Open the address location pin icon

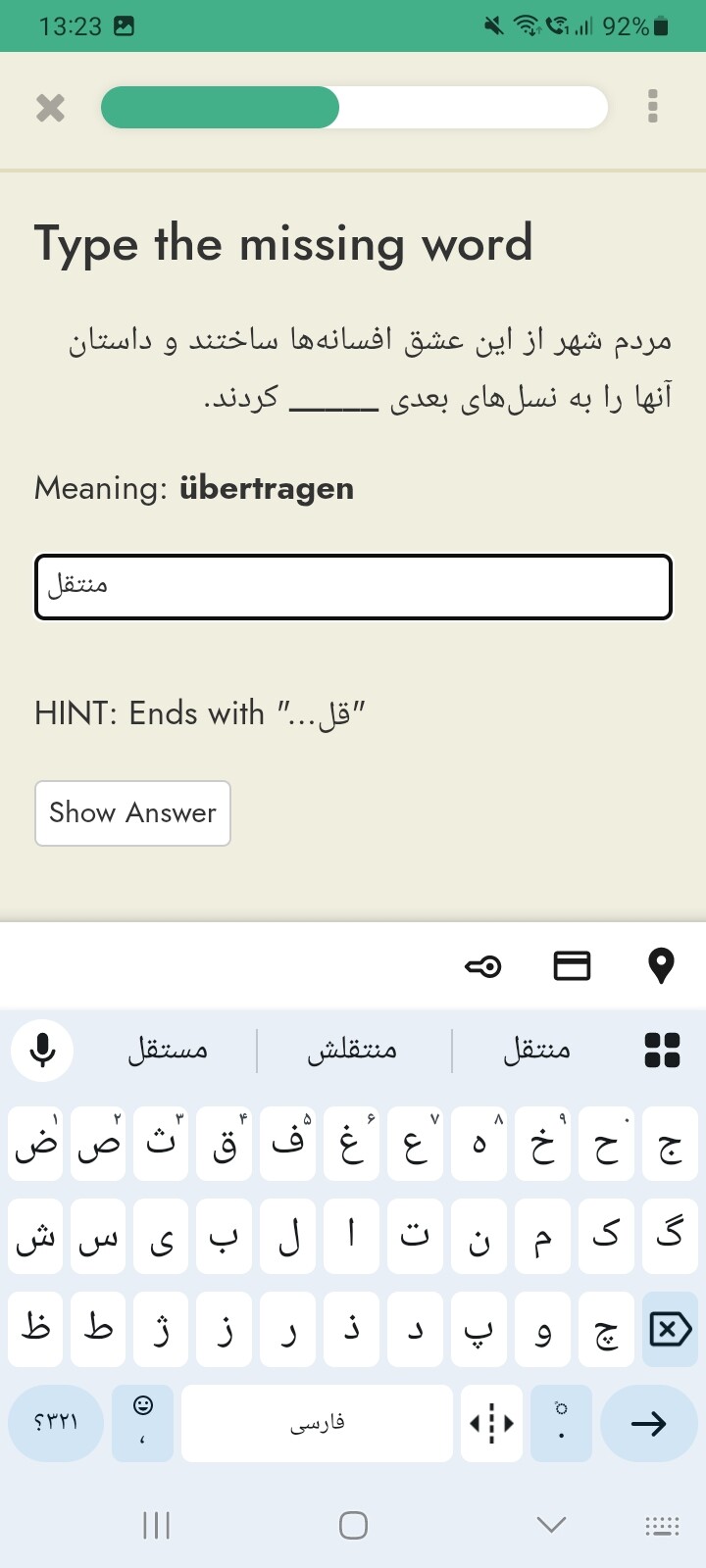coord(662,966)
